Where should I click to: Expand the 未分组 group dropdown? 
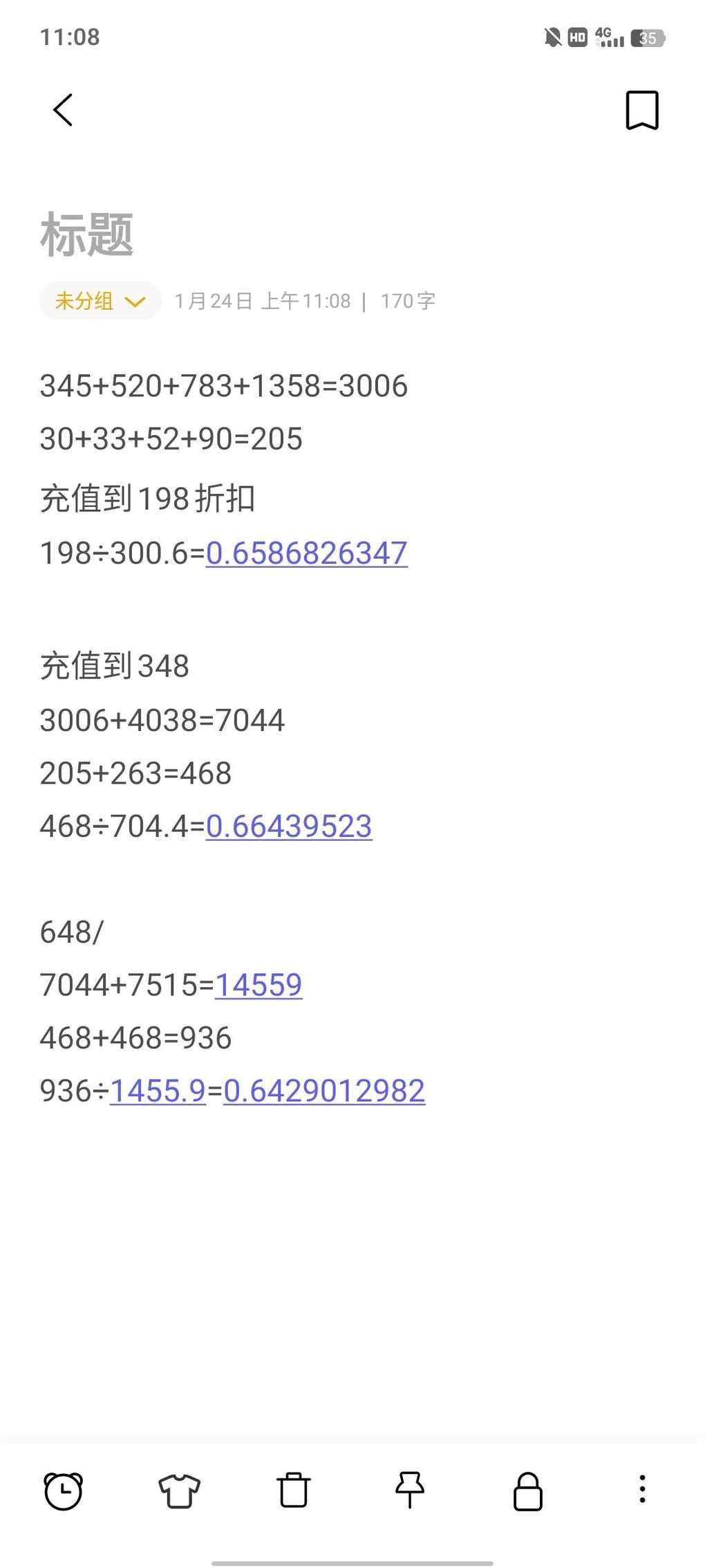tap(100, 301)
